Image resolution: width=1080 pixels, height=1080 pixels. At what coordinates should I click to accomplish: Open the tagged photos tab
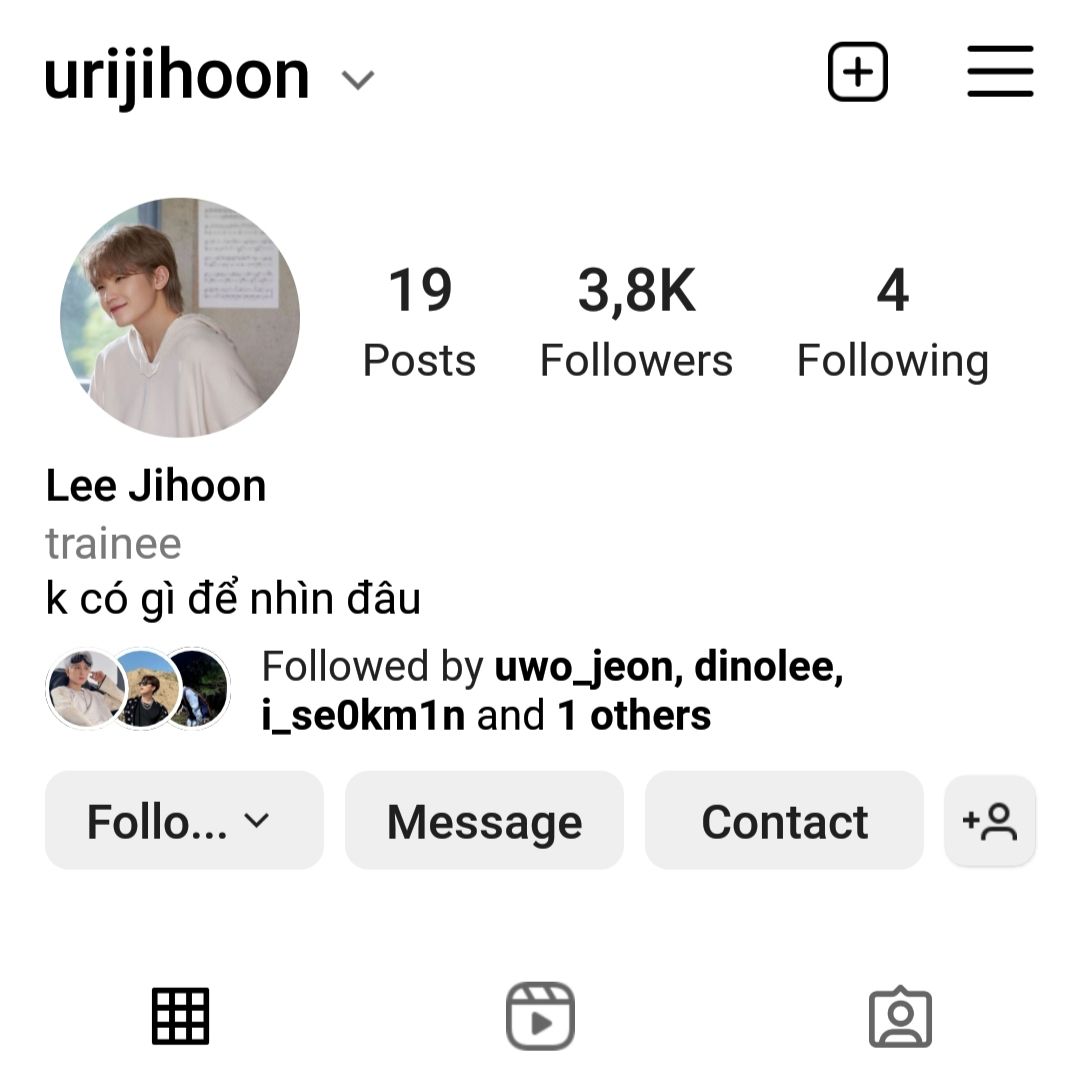(900, 1016)
